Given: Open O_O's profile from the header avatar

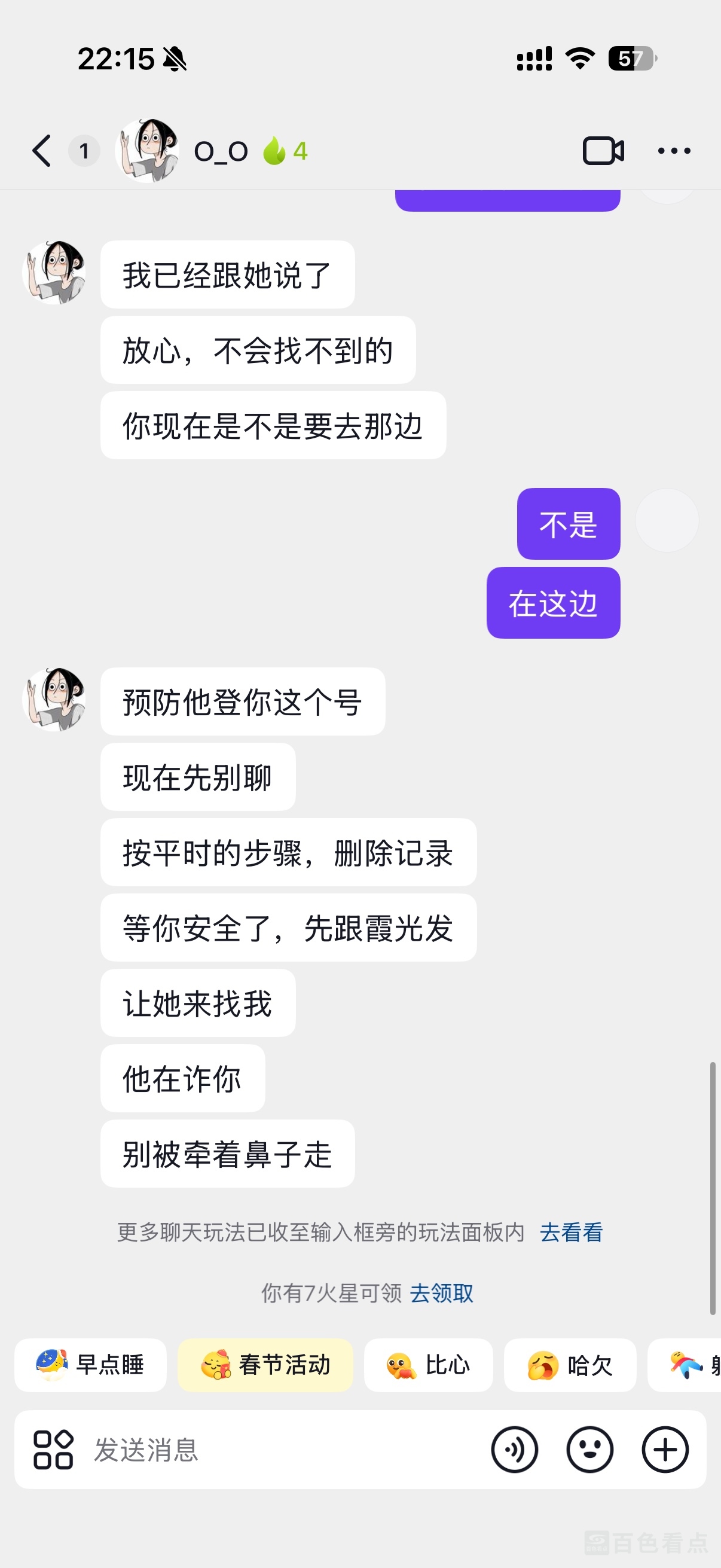Looking at the screenshot, I should click(147, 151).
